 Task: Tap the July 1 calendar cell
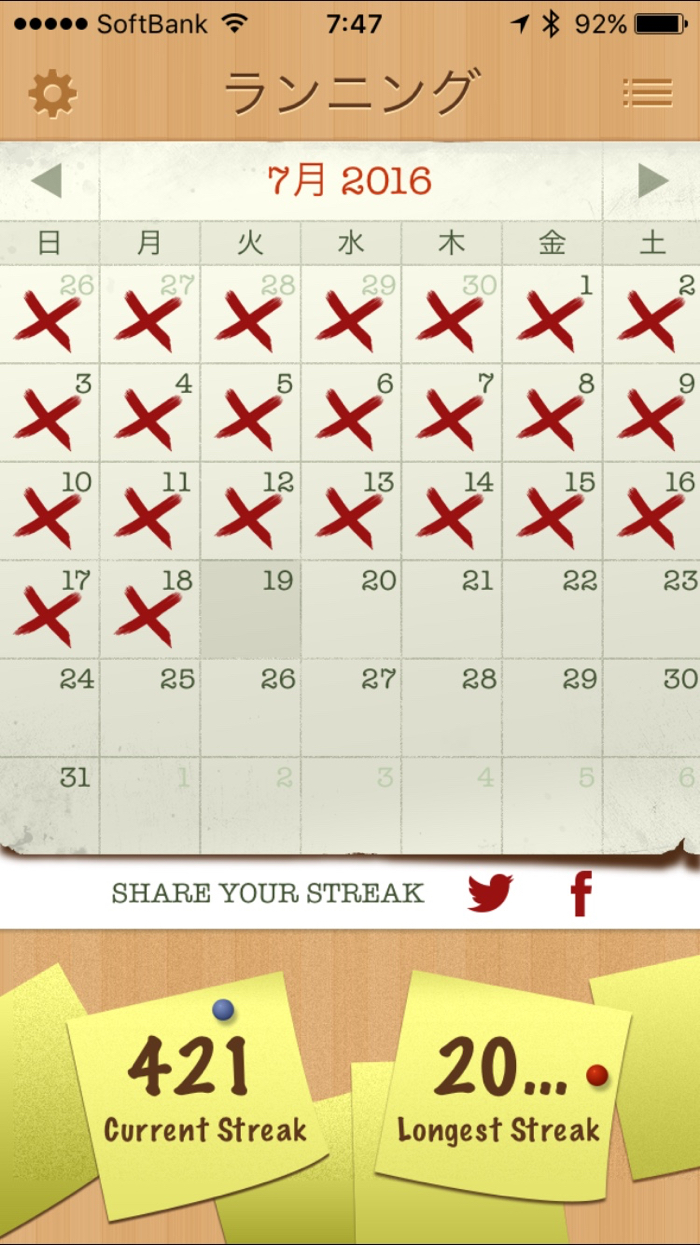coord(552,314)
